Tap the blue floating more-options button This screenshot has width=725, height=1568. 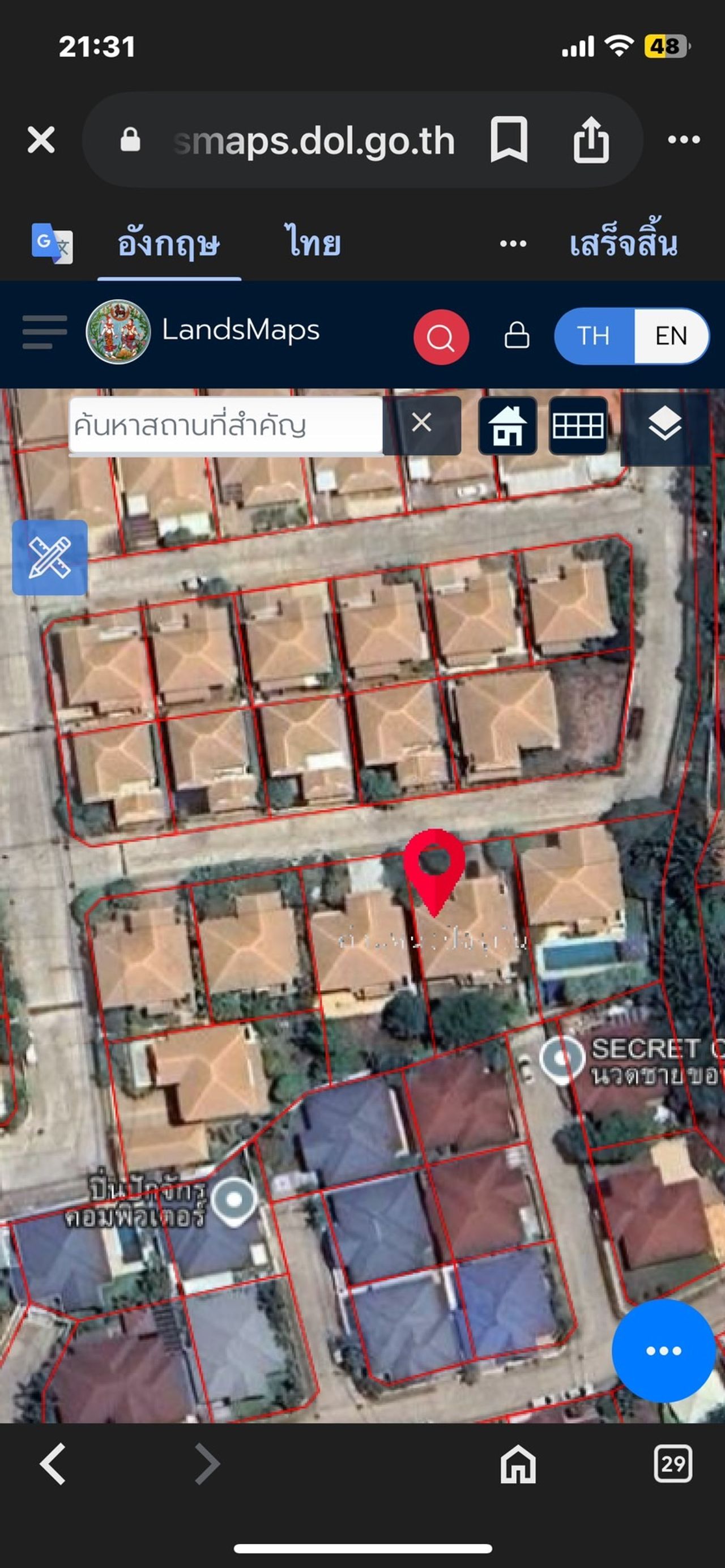point(663,1350)
